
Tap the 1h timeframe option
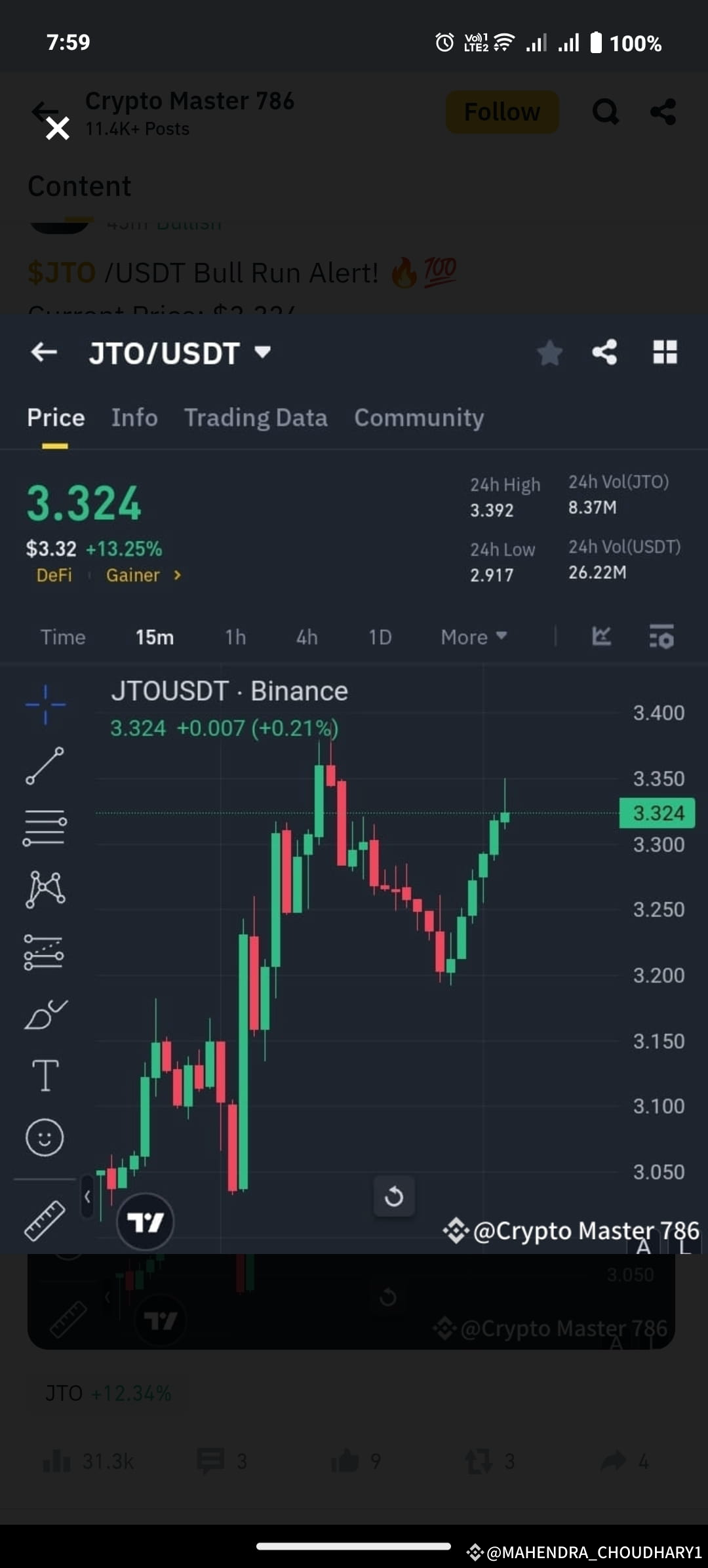[x=235, y=637]
